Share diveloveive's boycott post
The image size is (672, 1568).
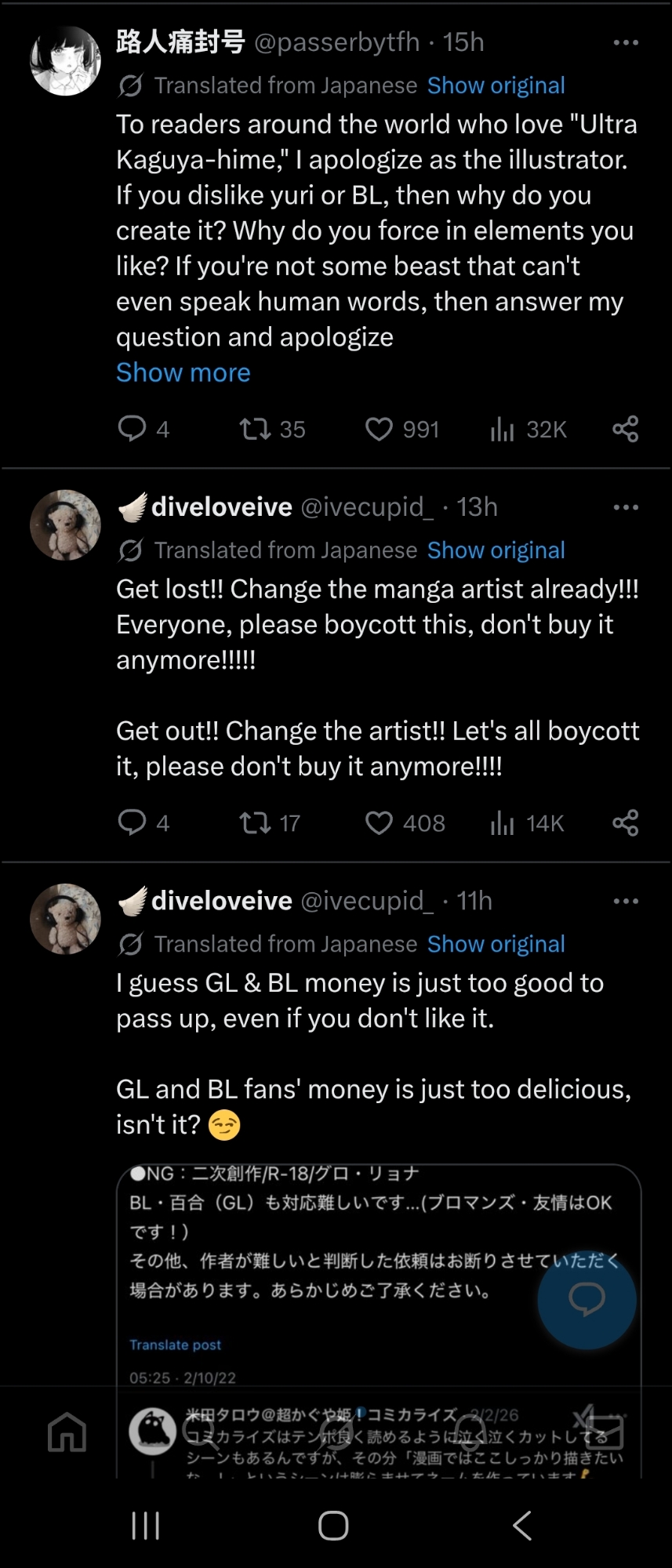(625, 822)
